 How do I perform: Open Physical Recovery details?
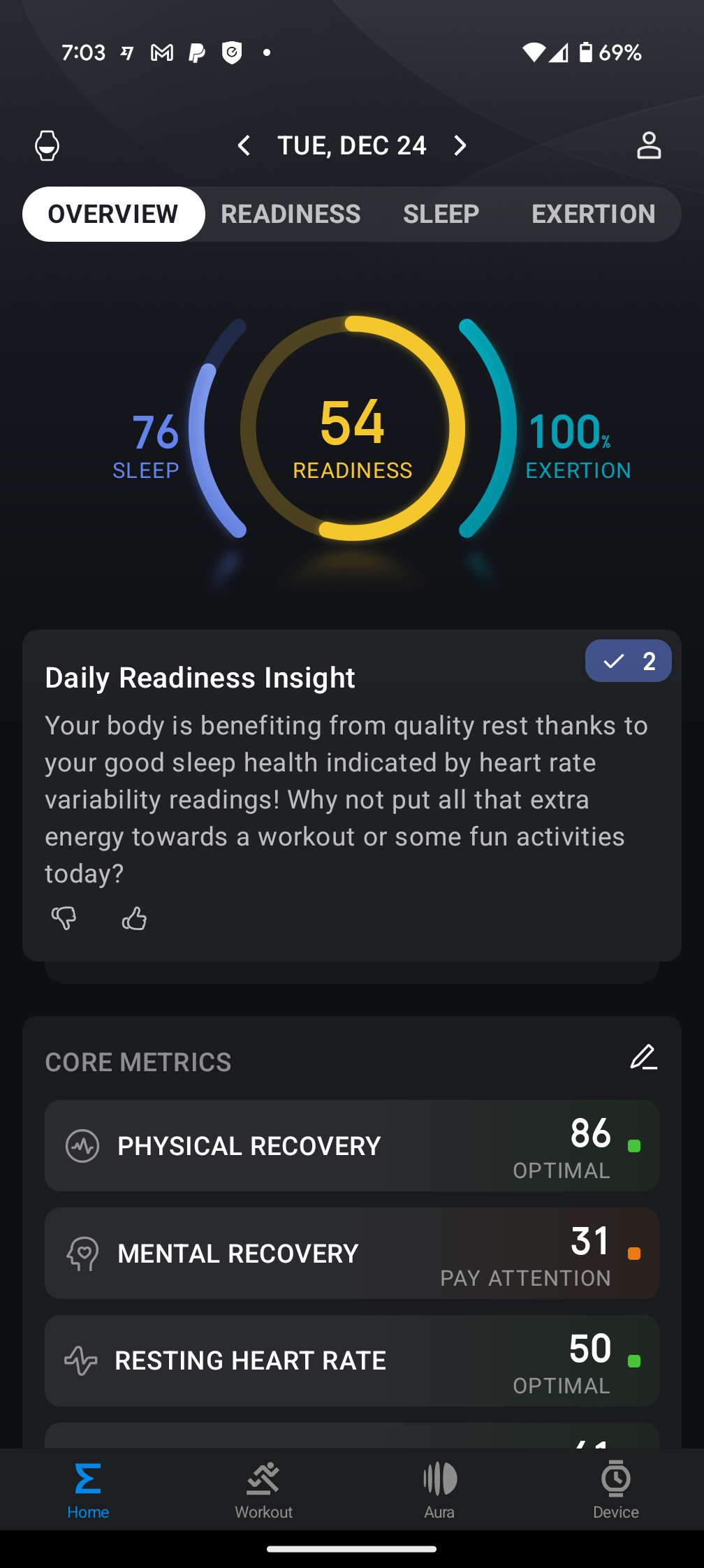352,1146
